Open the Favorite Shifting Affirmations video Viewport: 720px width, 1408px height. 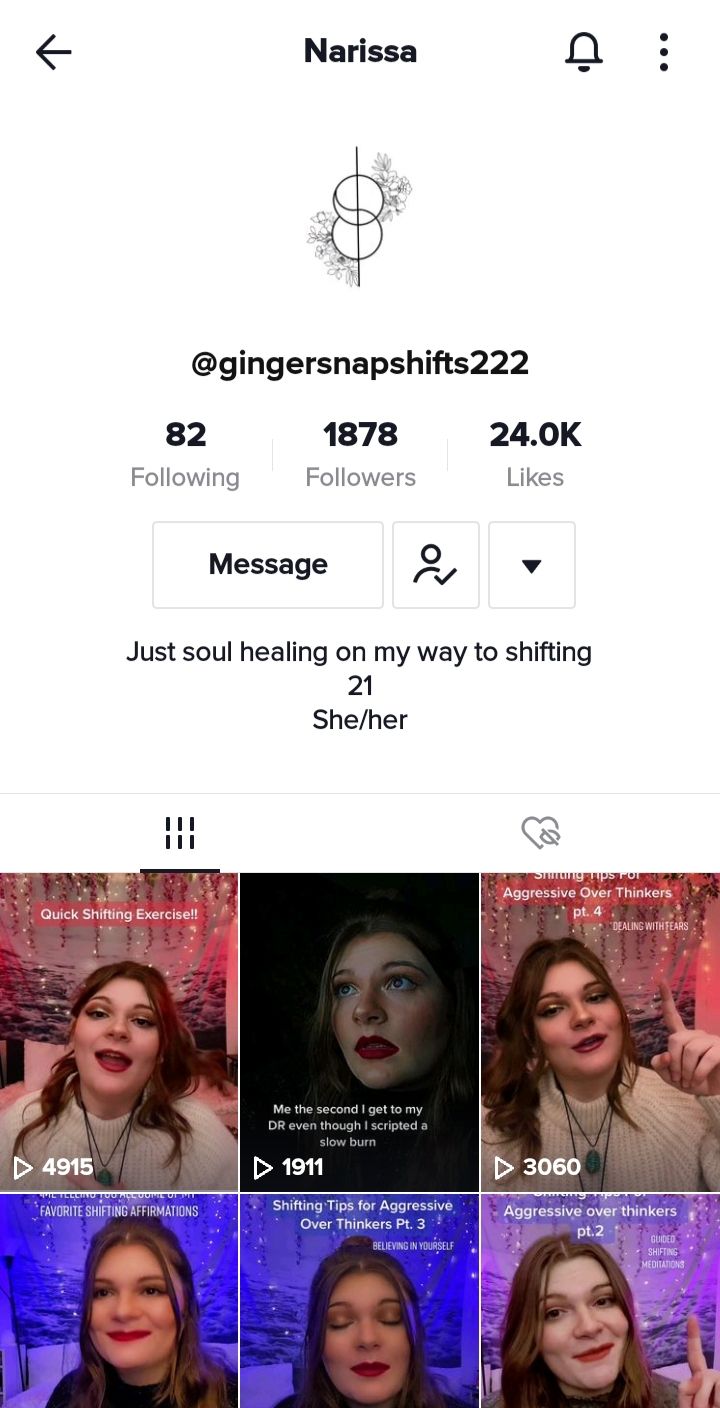coord(119,1300)
